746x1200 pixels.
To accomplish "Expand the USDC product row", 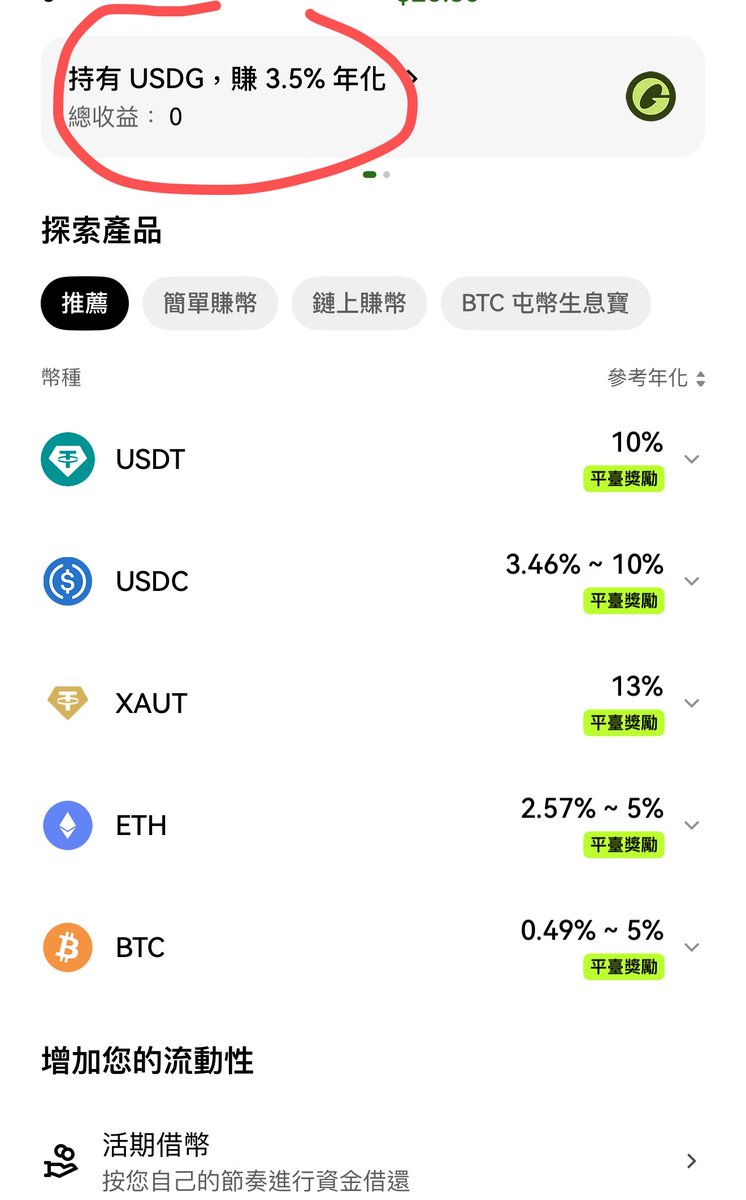I will click(x=372, y=582).
